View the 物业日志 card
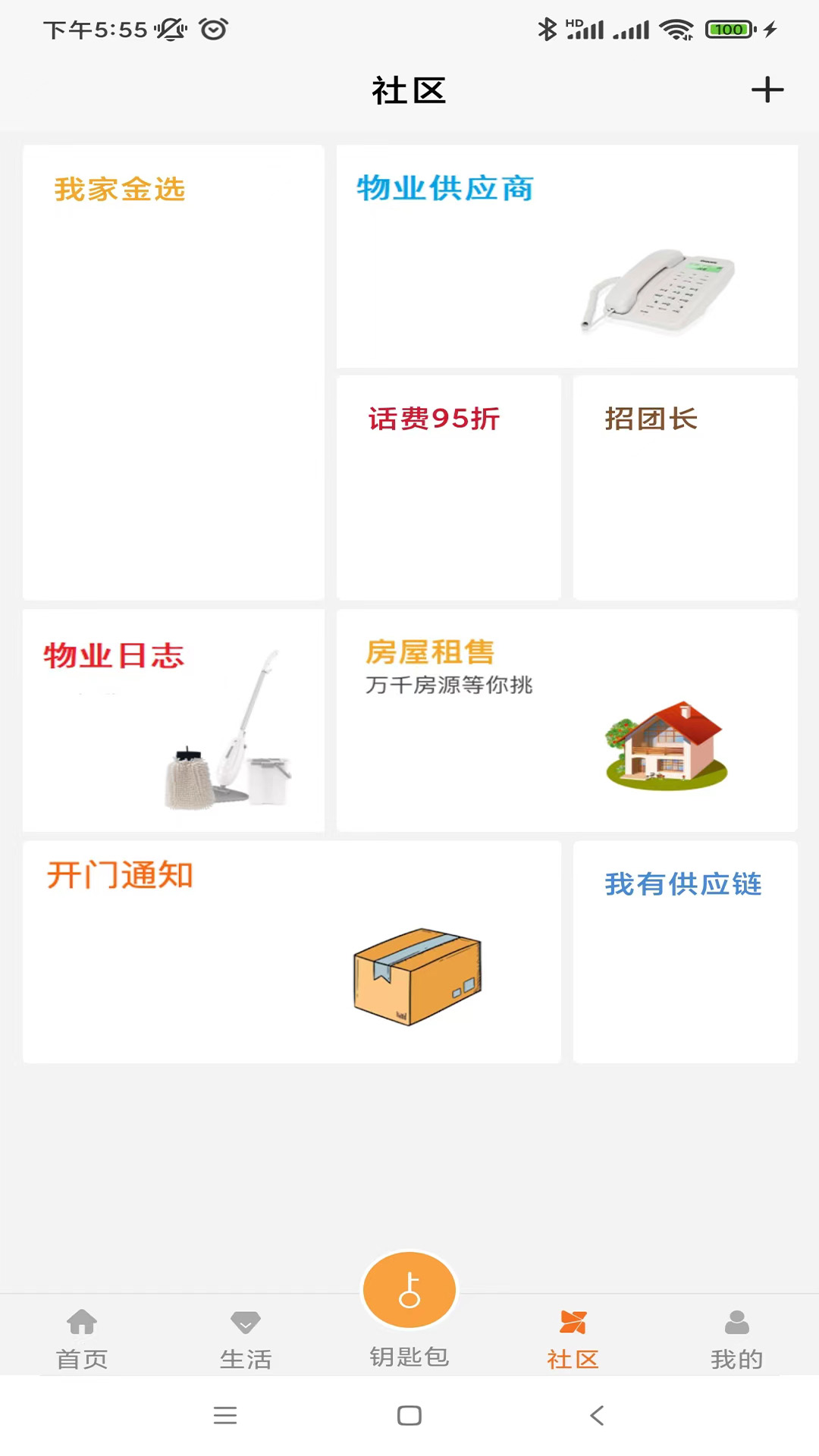This screenshot has width=819, height=1456. point(174,720)
